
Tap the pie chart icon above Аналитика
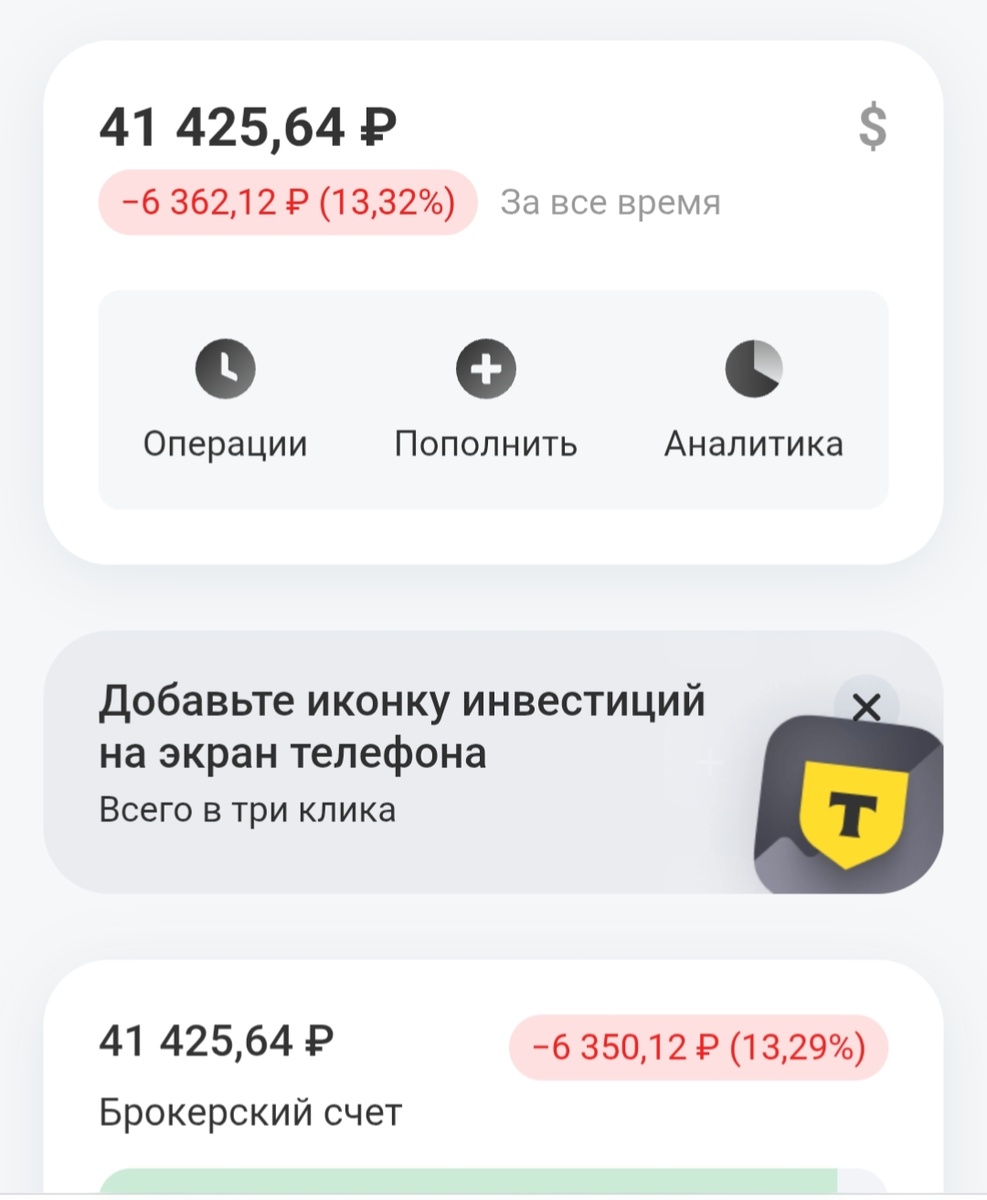pyautogui.click(x=755, y=371)
